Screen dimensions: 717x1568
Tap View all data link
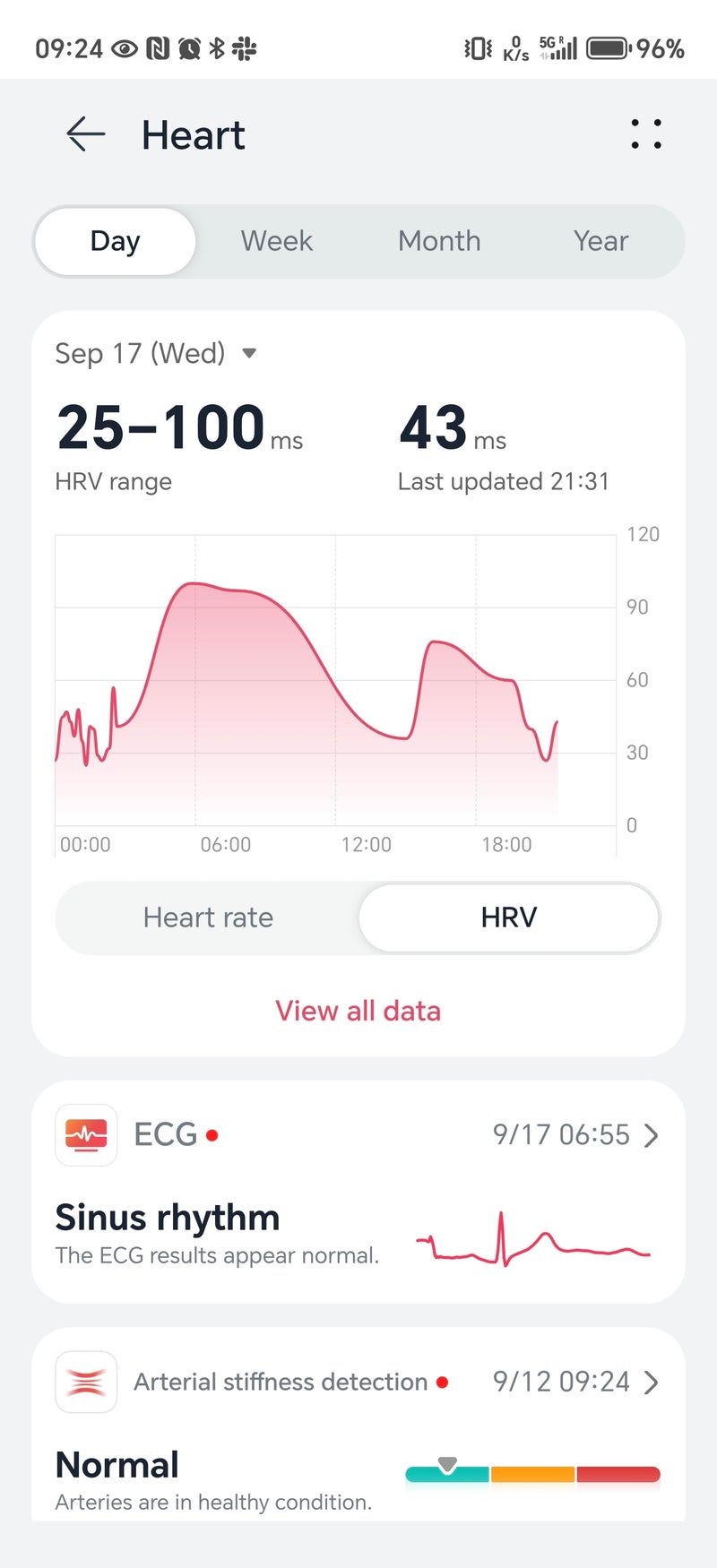(x=358, y=1011)
